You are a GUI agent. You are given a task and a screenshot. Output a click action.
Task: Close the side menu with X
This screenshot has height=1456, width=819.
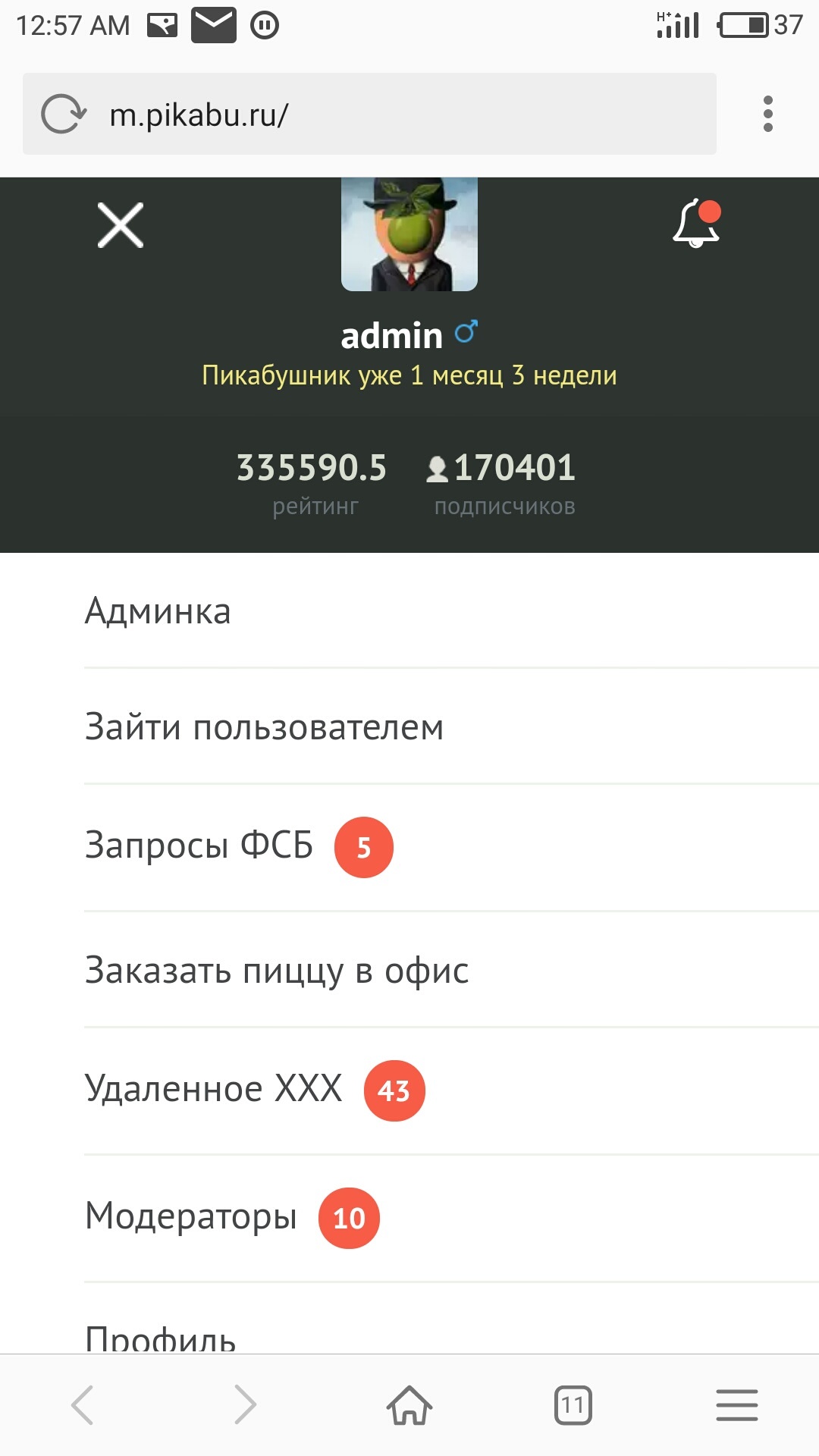click(x=121, y=225)
